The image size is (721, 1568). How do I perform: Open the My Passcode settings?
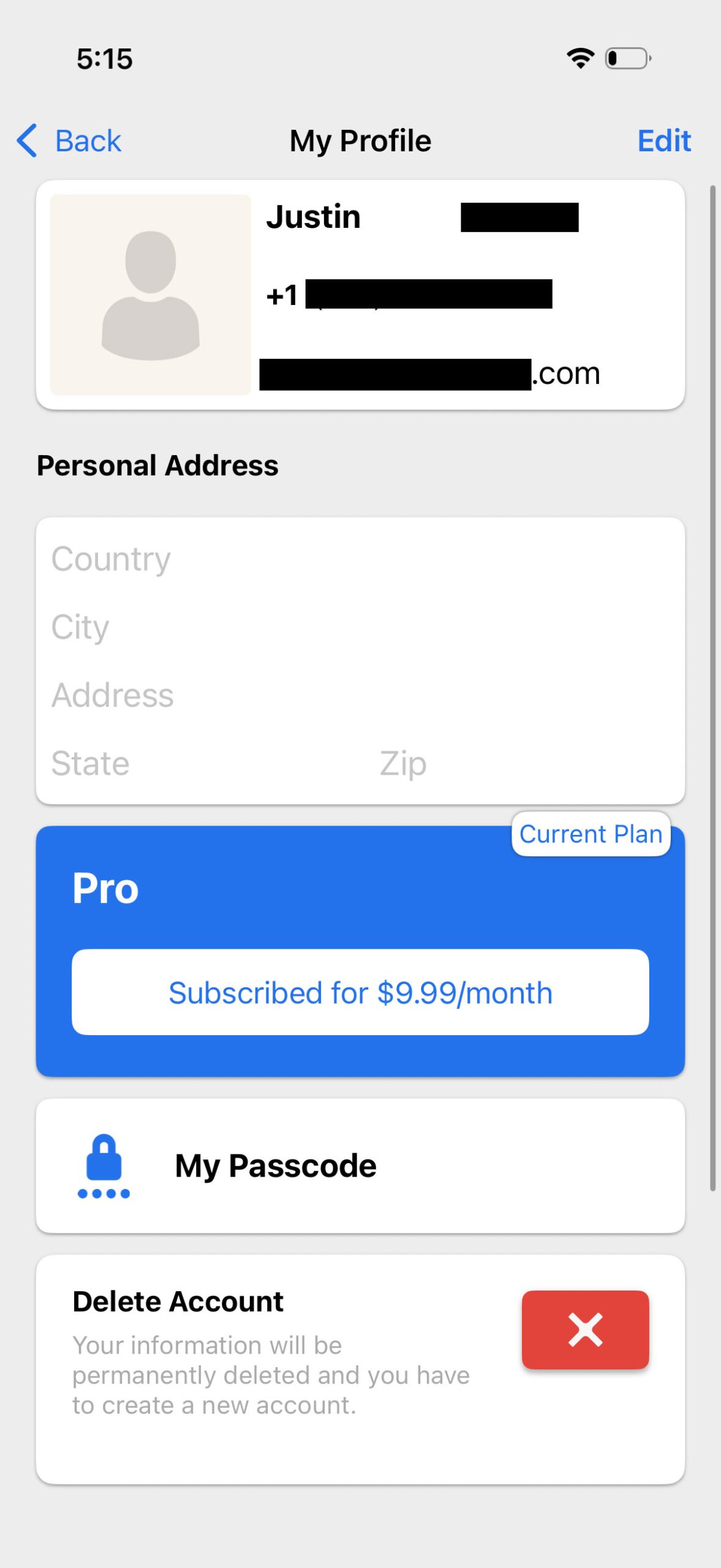click(360, 1165)
